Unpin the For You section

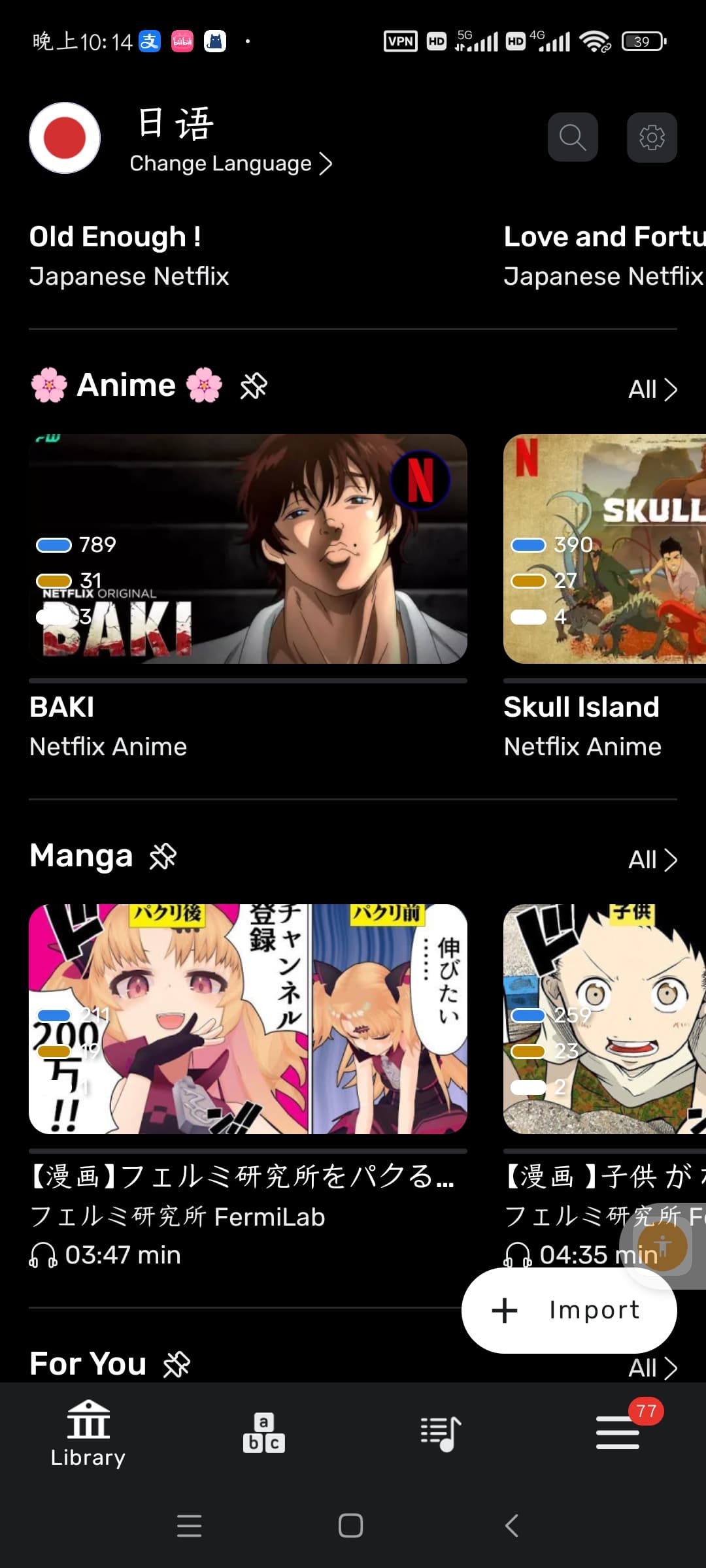pos(176,1365)
